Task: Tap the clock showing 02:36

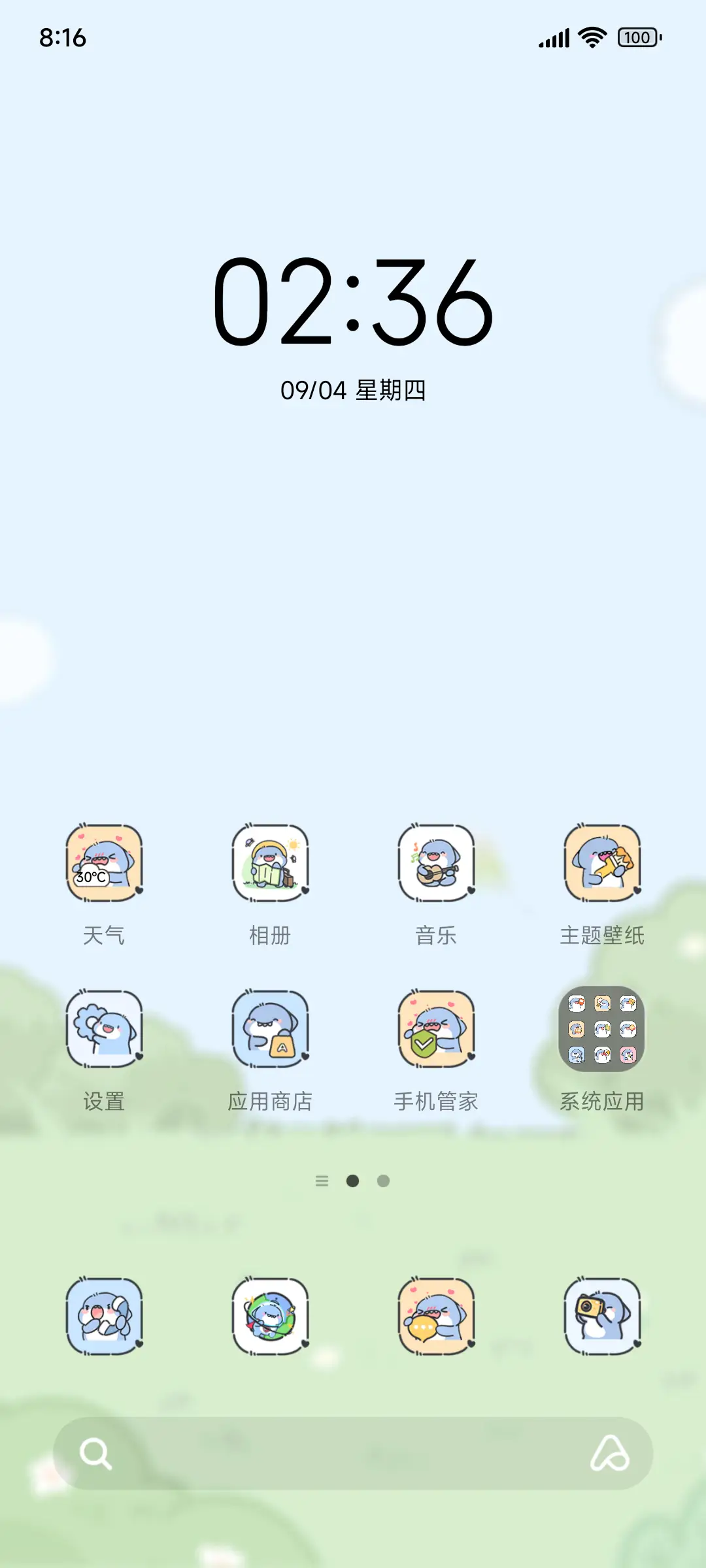Action: (x=353, y=300)
